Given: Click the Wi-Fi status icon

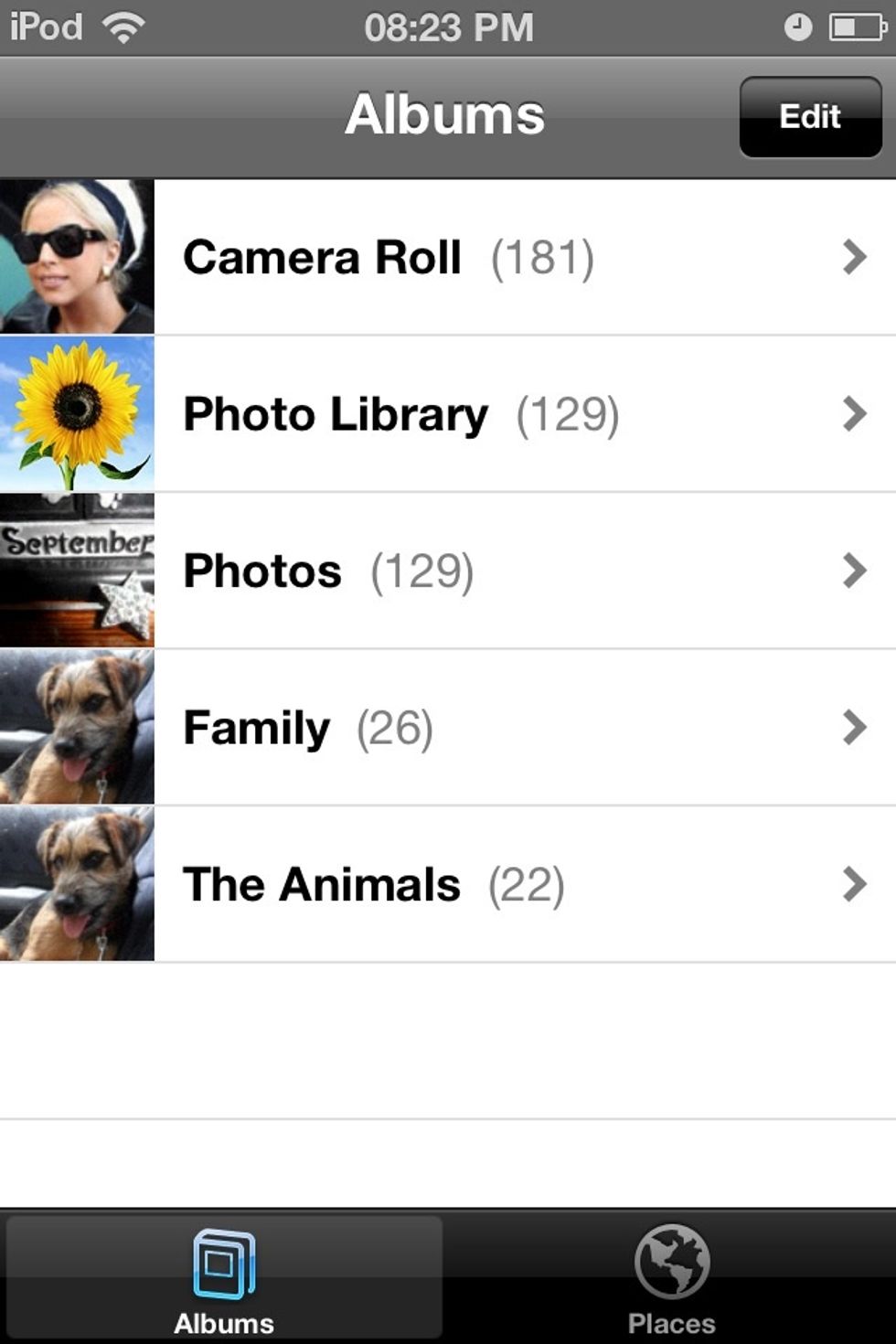Looking at the screenshot, I should (x=123, y=26).
